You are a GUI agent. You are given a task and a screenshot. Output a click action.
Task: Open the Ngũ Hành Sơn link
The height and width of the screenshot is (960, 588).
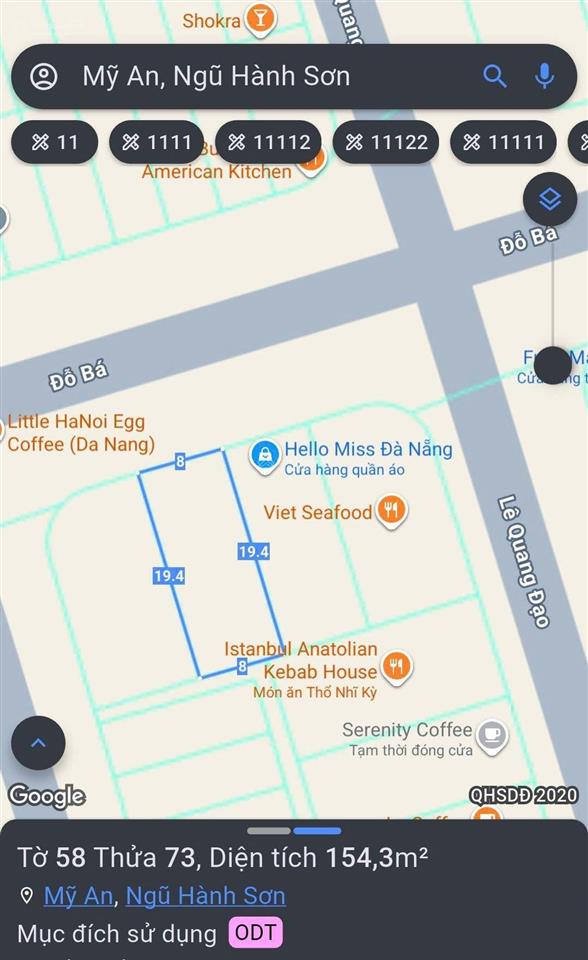pyautogui.click(x=206, y=896)
